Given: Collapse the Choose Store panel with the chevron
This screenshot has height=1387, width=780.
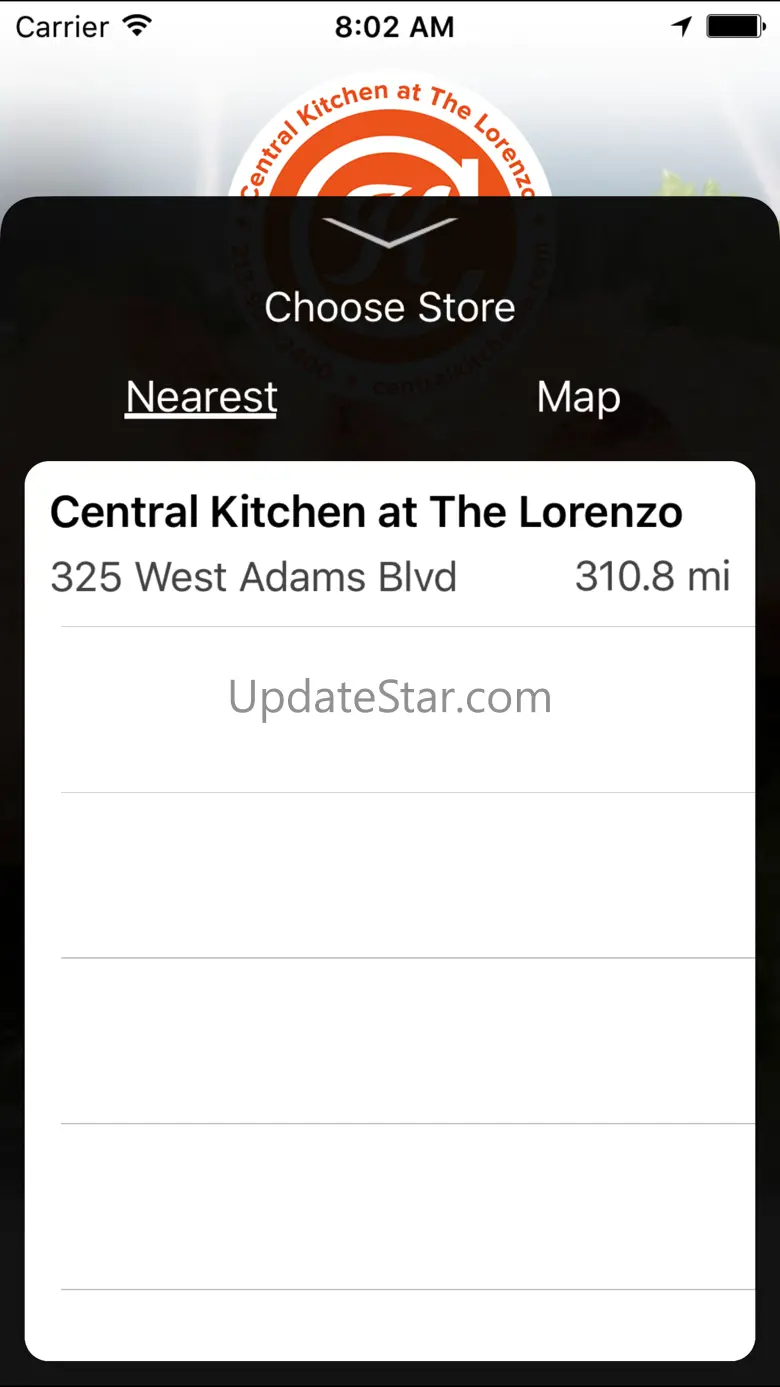Looking at the screenshot, I should pyautogui.click(x=390, y=232).
